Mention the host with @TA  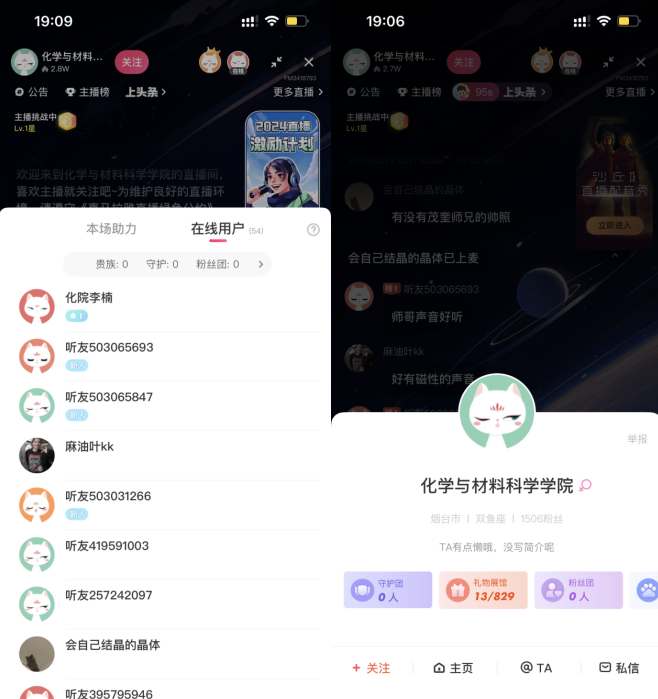click(536, 668)
